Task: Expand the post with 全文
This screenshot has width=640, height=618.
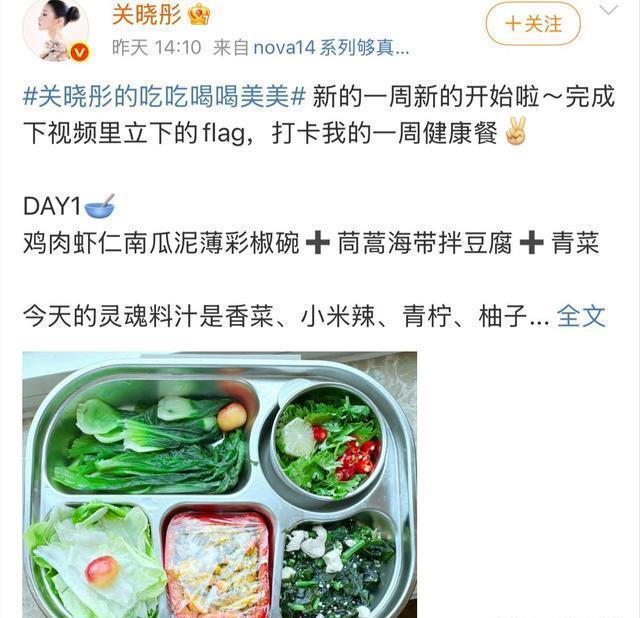Action: (x=581, y=316)
